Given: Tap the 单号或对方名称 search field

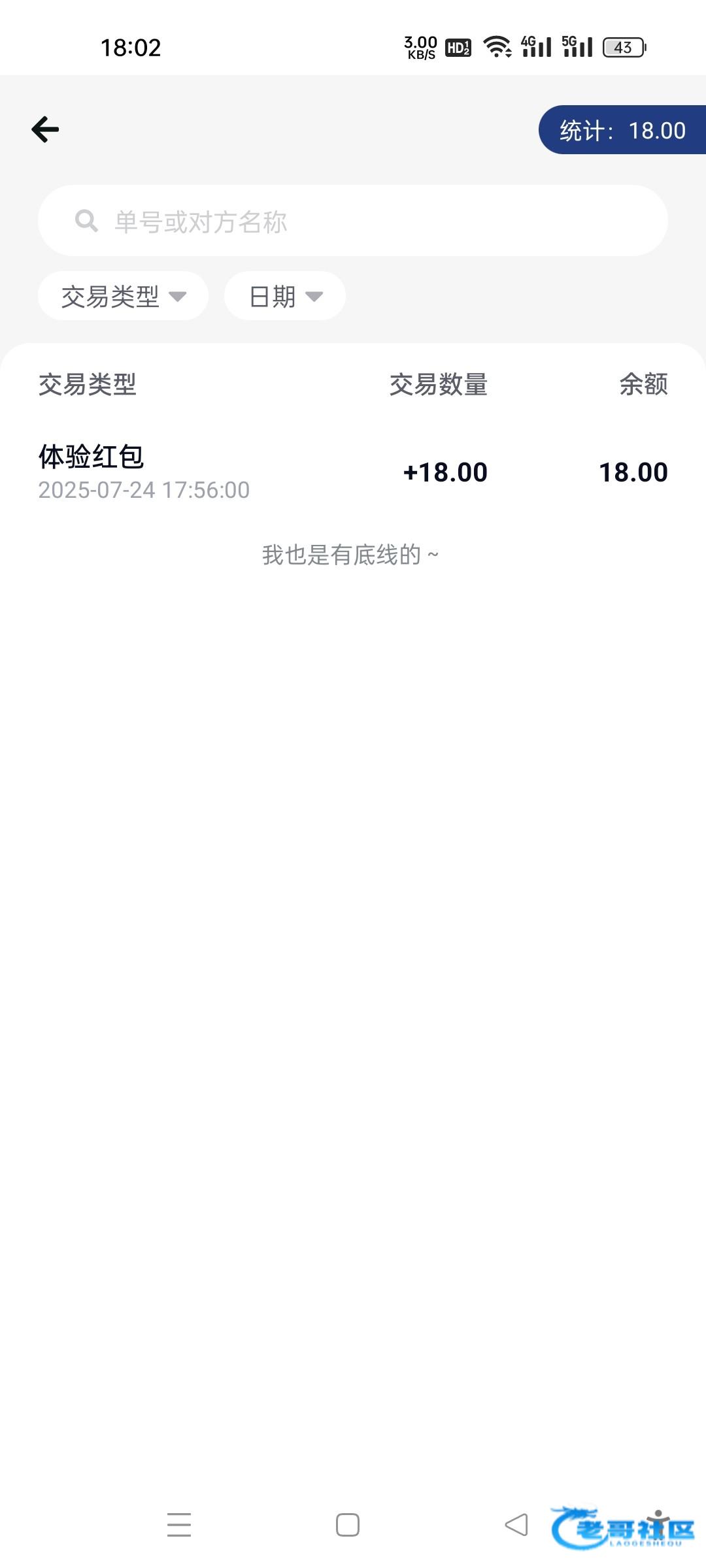Looking at the screenshot, I should pos(353,221).
